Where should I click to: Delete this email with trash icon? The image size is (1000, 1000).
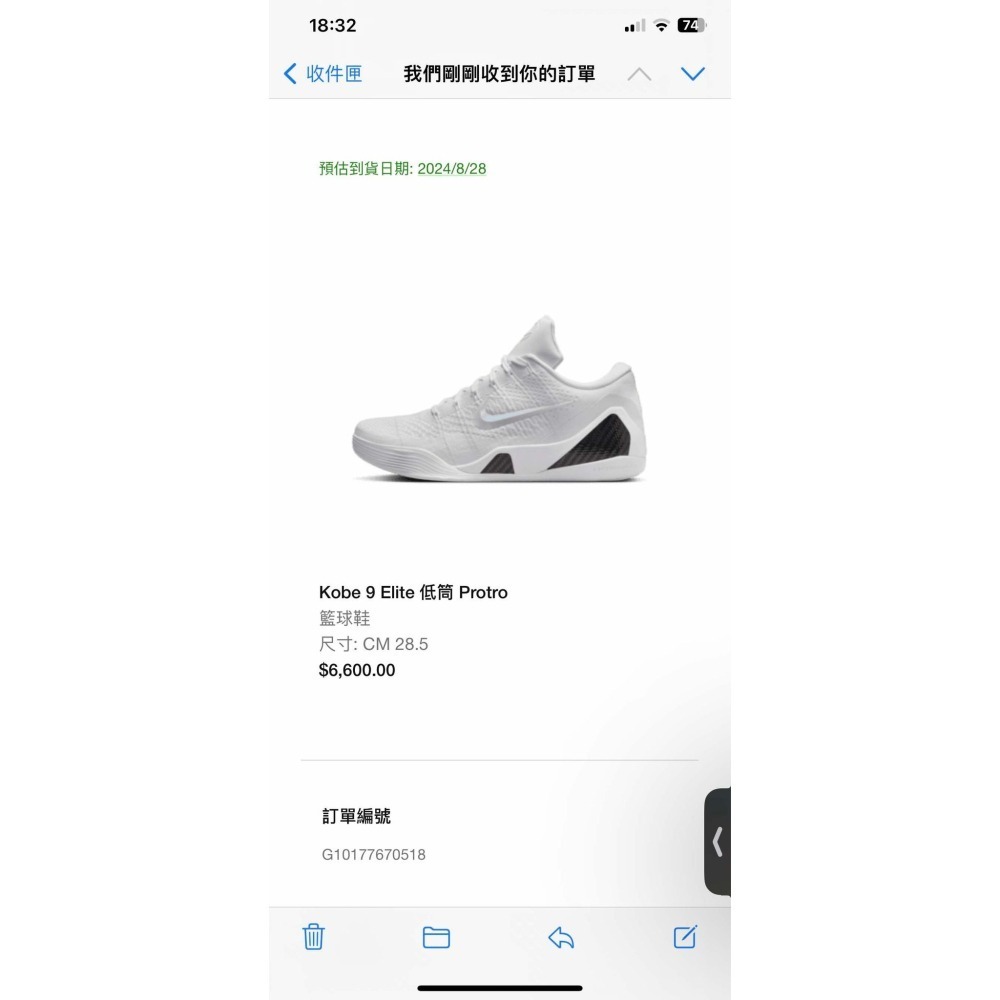(313, 936)
